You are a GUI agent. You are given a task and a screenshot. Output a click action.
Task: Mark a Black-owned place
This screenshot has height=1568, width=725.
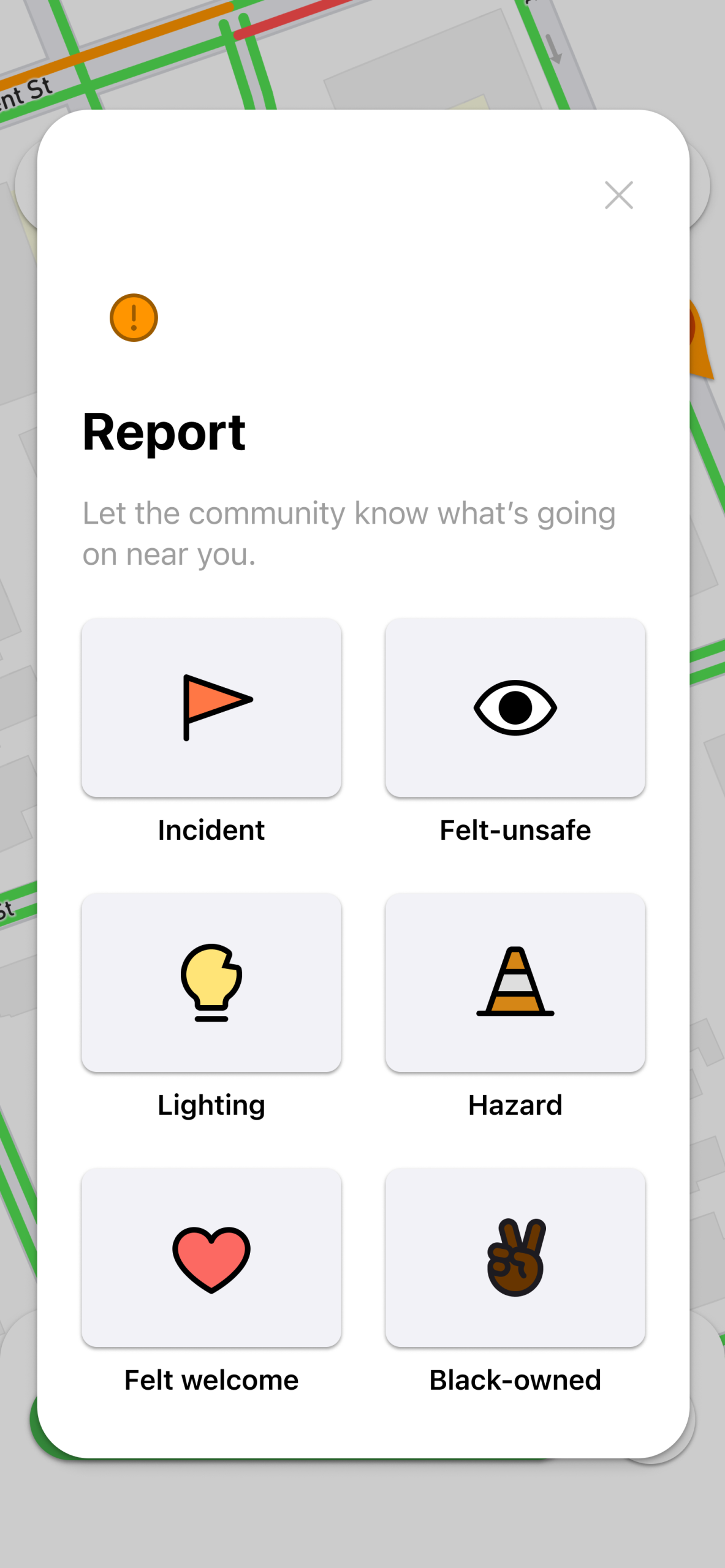point(515,1257)
